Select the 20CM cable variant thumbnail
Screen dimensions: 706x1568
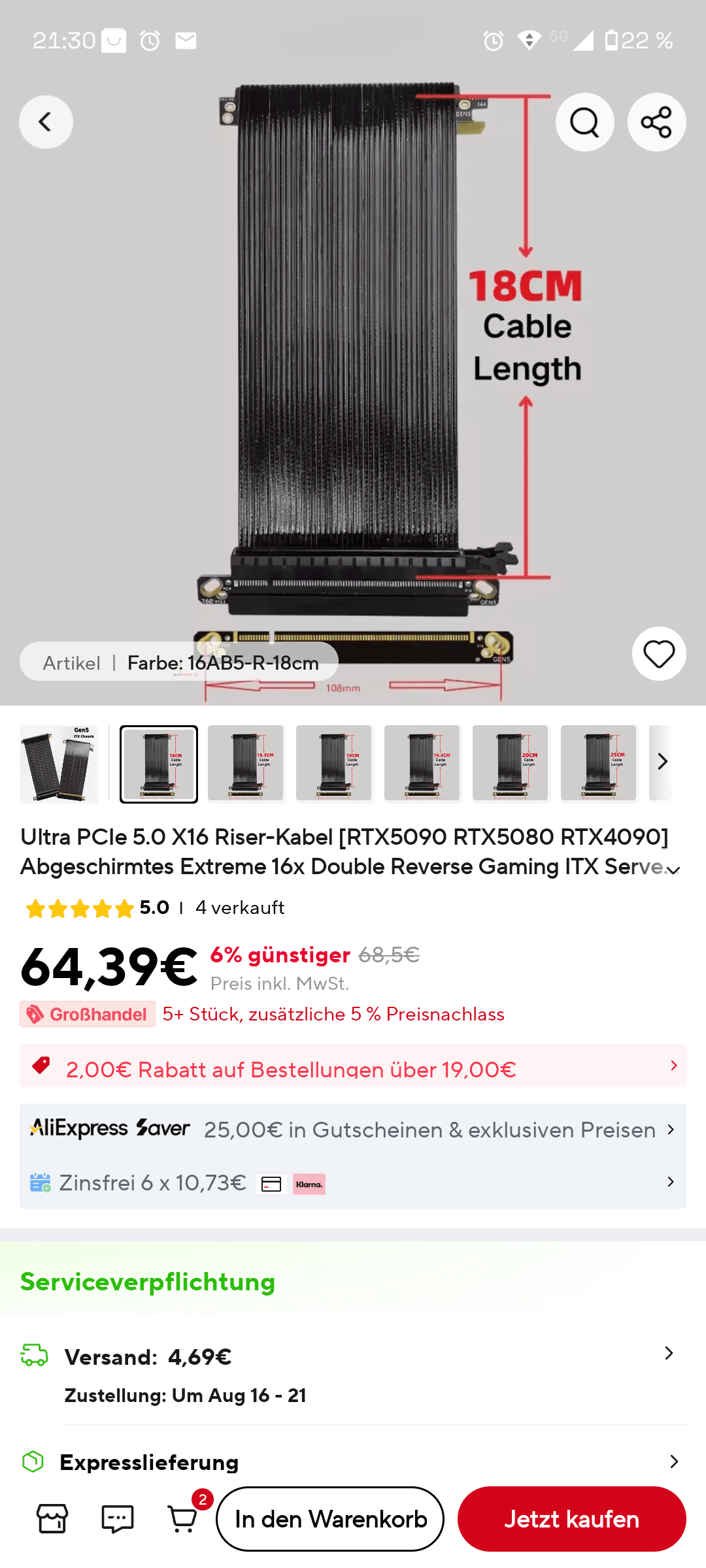click(x=511, y=763)
